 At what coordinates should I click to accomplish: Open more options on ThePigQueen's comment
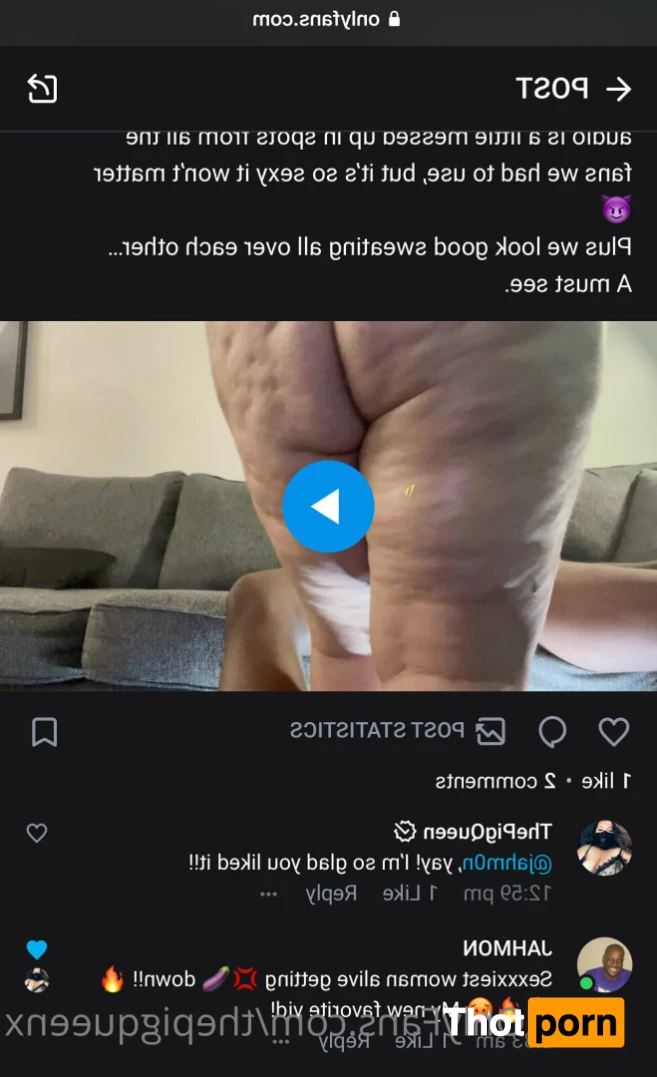[268, 893]
